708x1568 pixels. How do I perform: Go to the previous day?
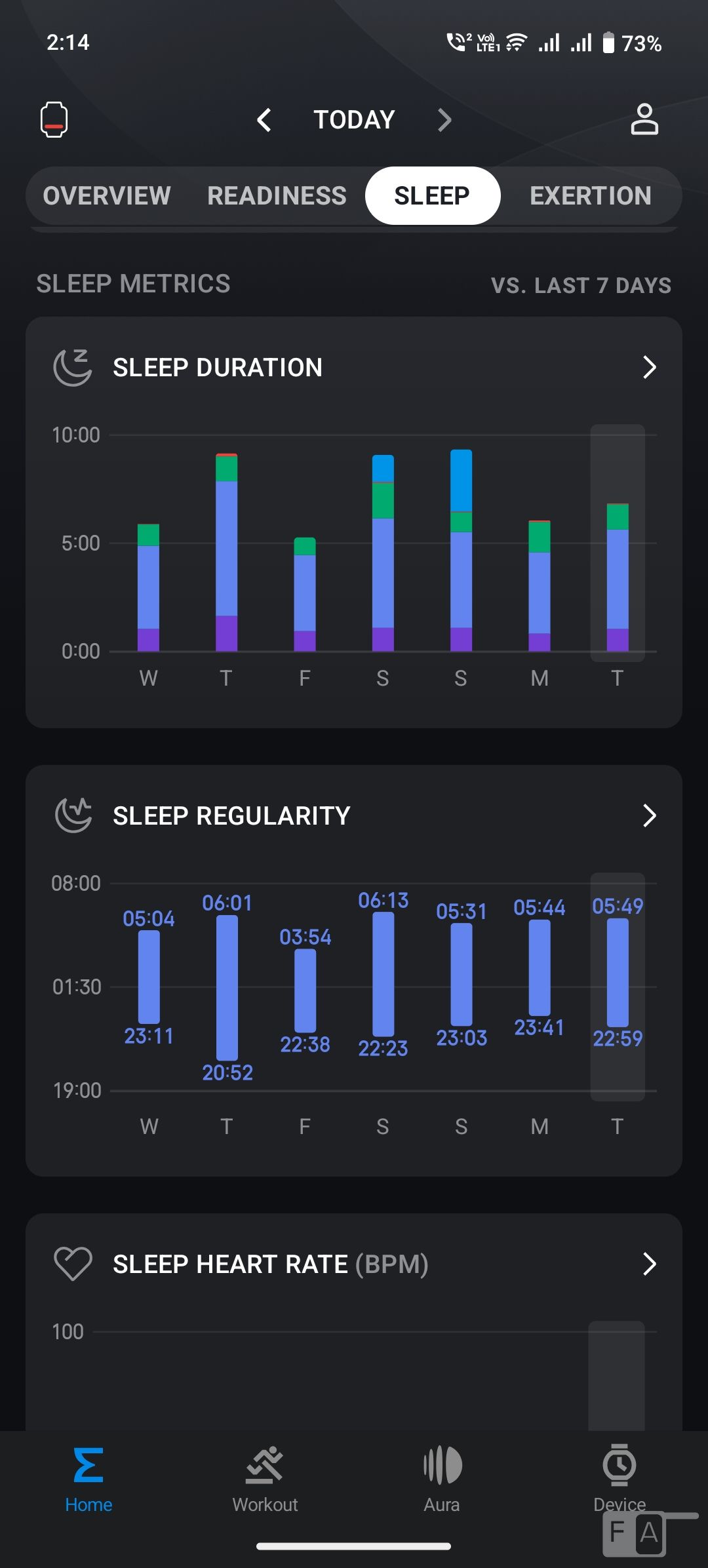264,120
